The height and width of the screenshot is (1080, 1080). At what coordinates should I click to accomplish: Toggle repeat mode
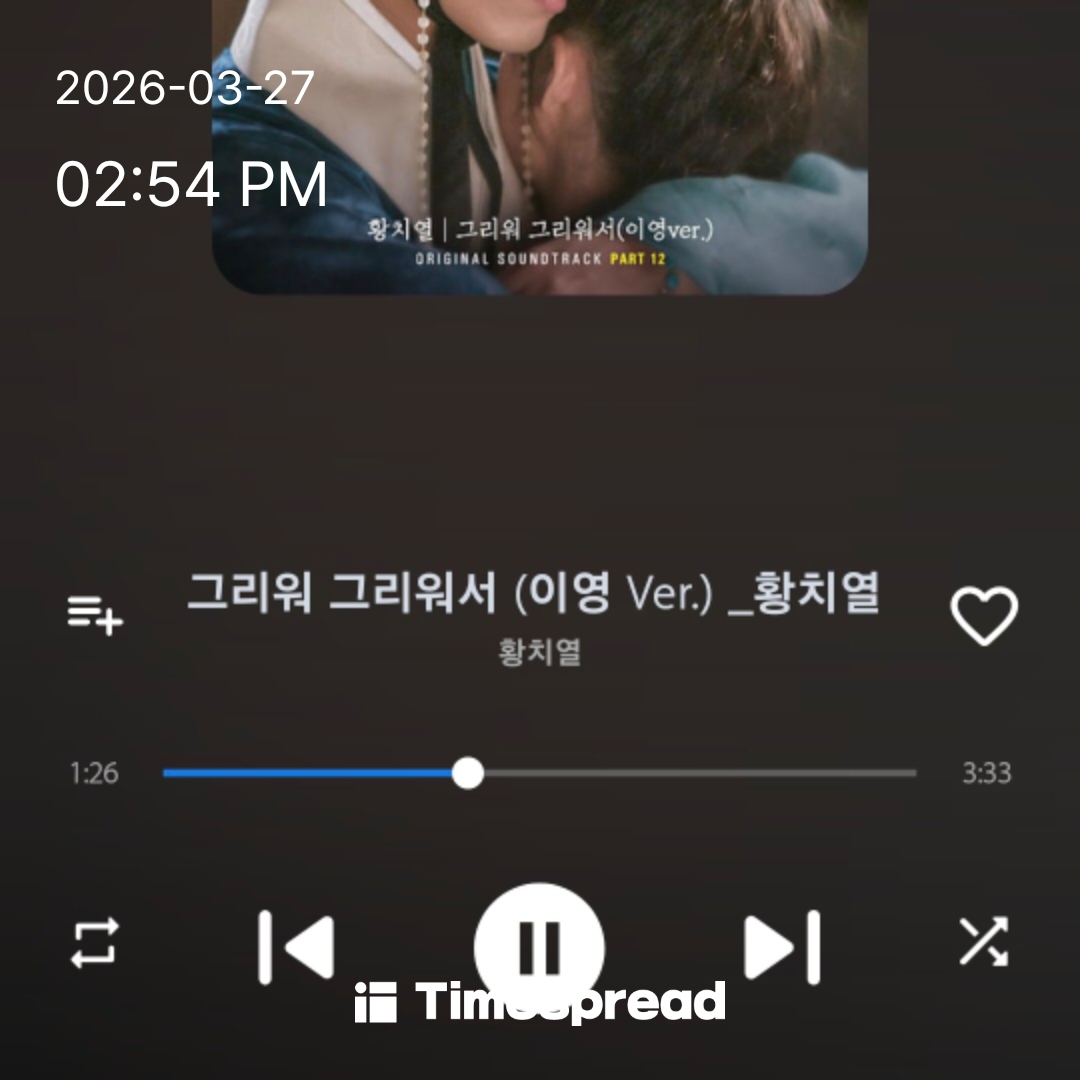pos(95,943)
